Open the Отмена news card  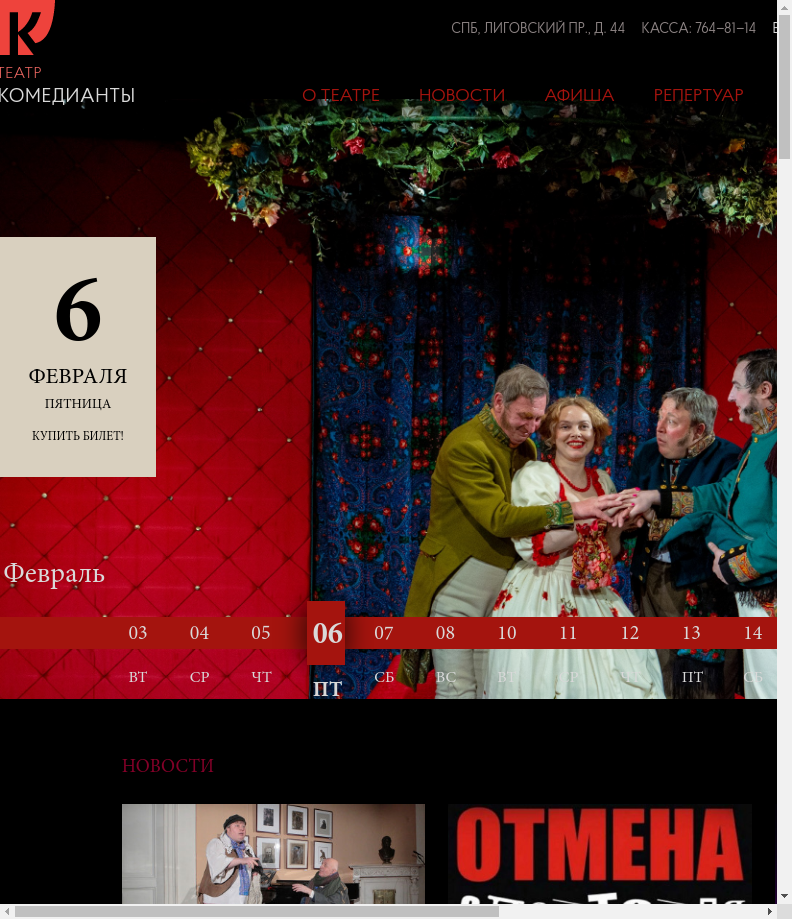599,855
